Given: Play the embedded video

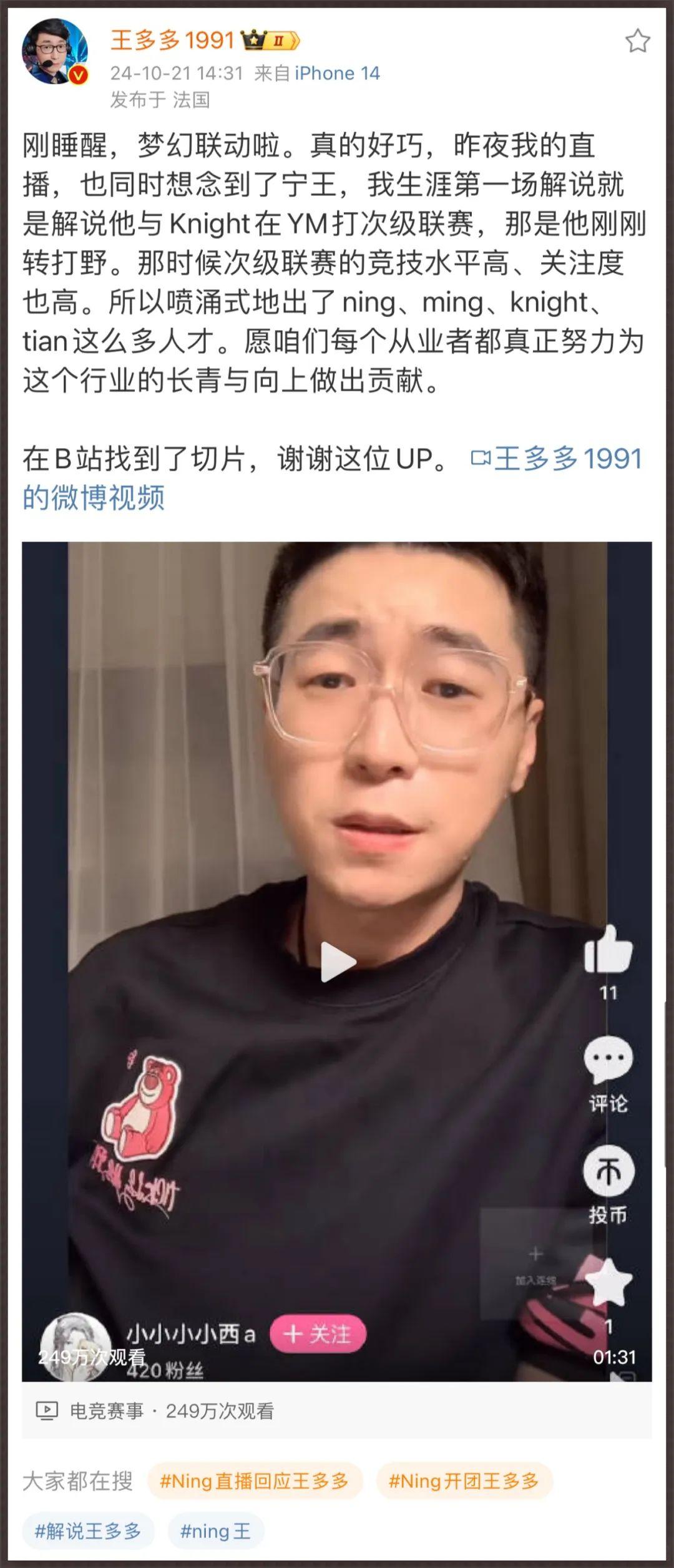Looking at the screenshot, I should 337,962.
